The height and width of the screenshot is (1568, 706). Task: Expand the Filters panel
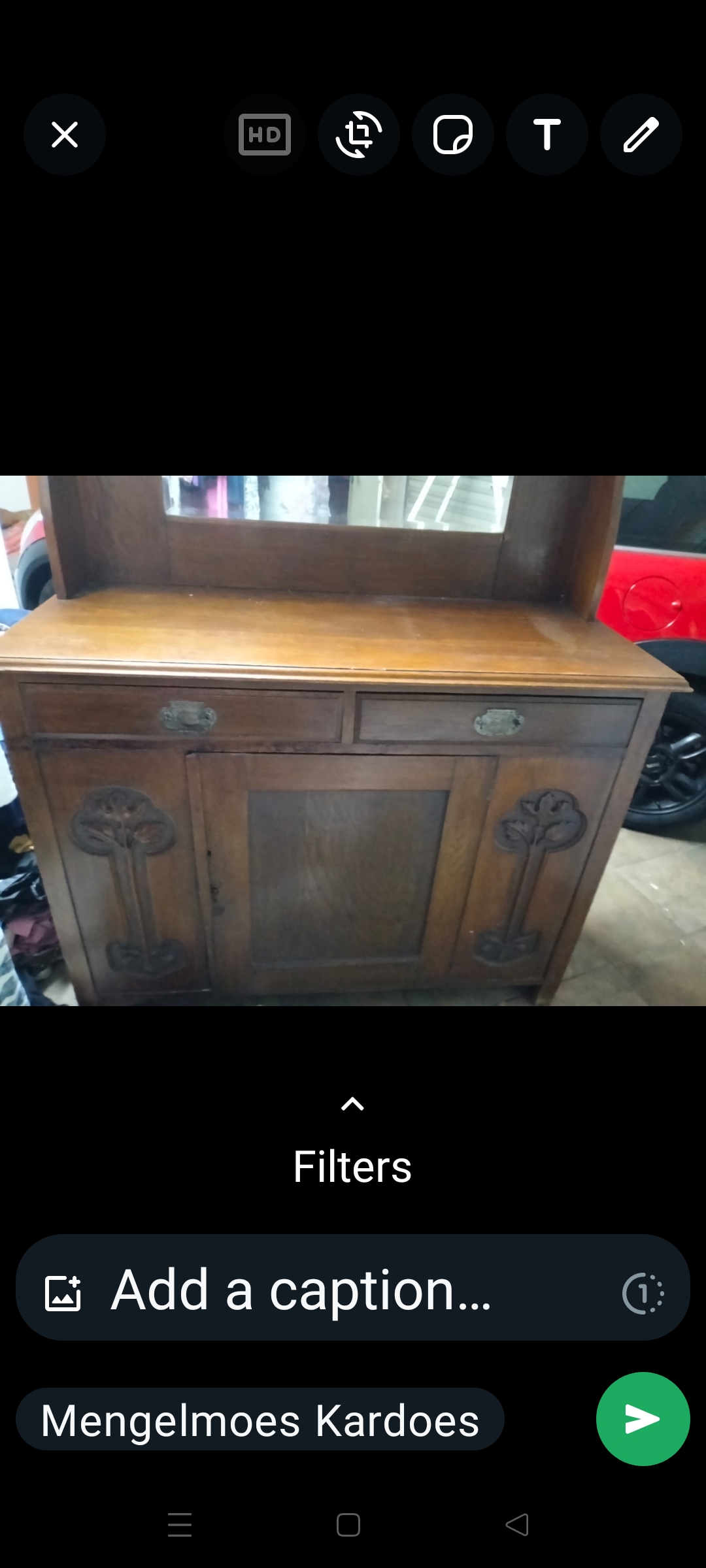tap(352, 1143)
